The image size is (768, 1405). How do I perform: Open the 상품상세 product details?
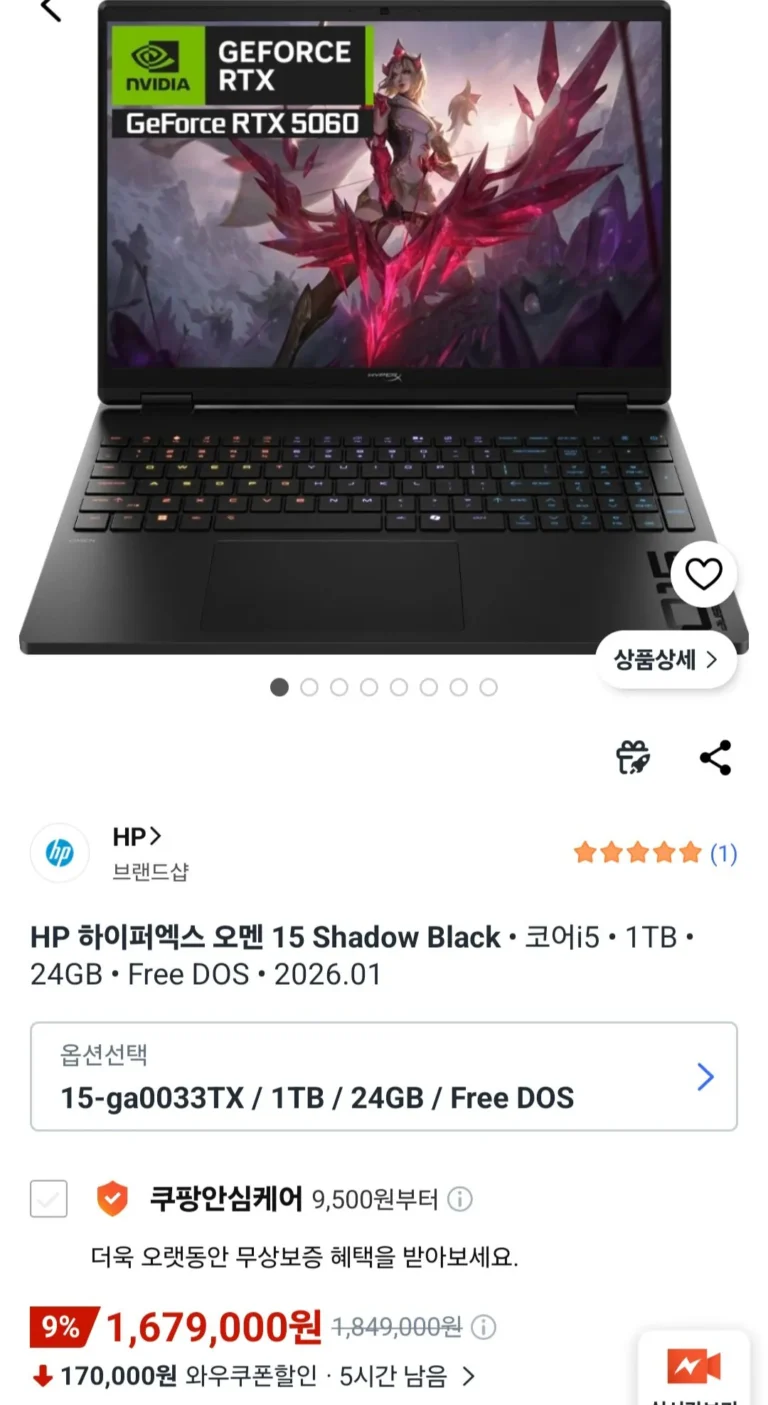(x=666, y=659)
